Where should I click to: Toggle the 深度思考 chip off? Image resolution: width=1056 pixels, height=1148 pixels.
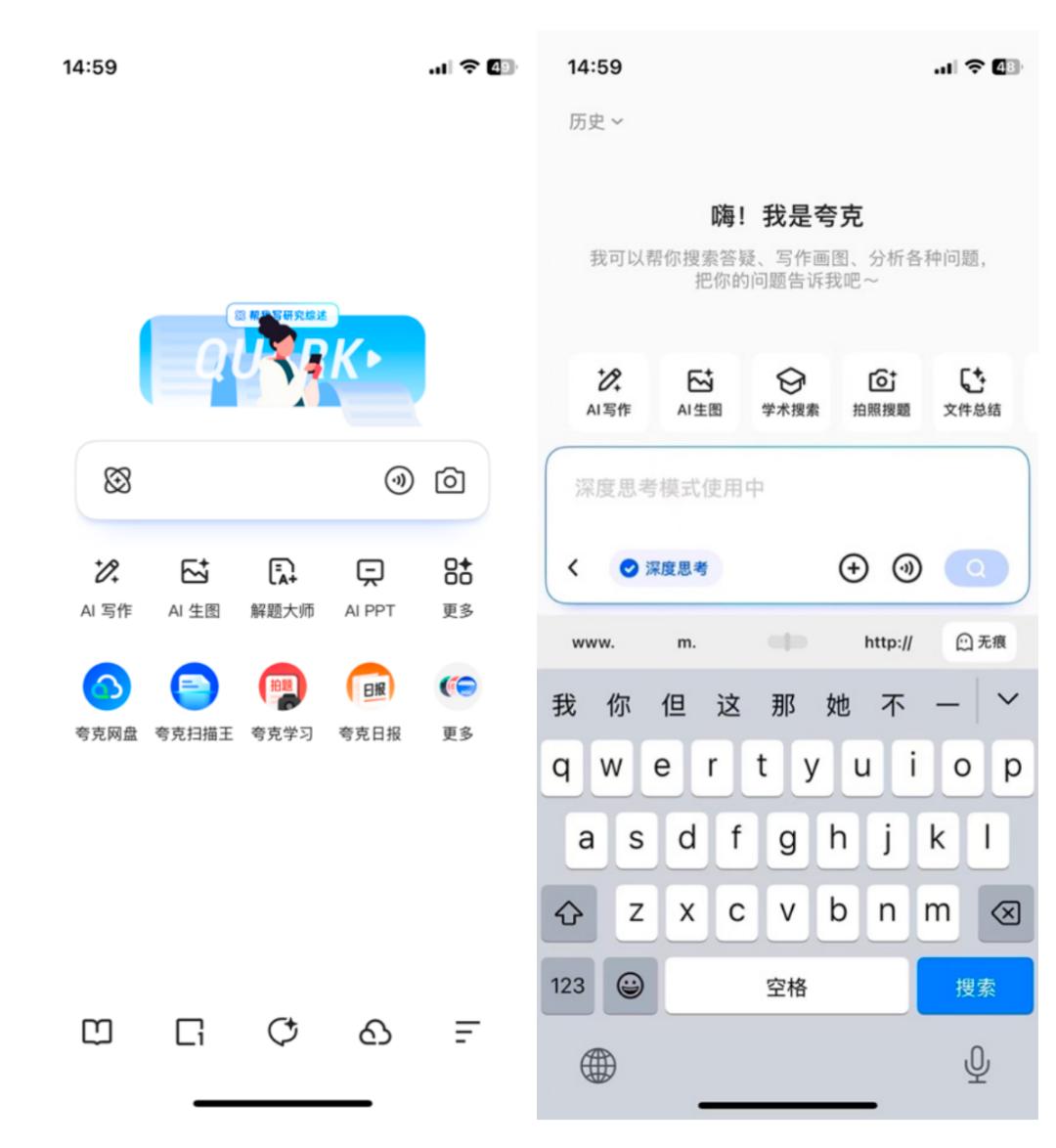coord(666,568)
